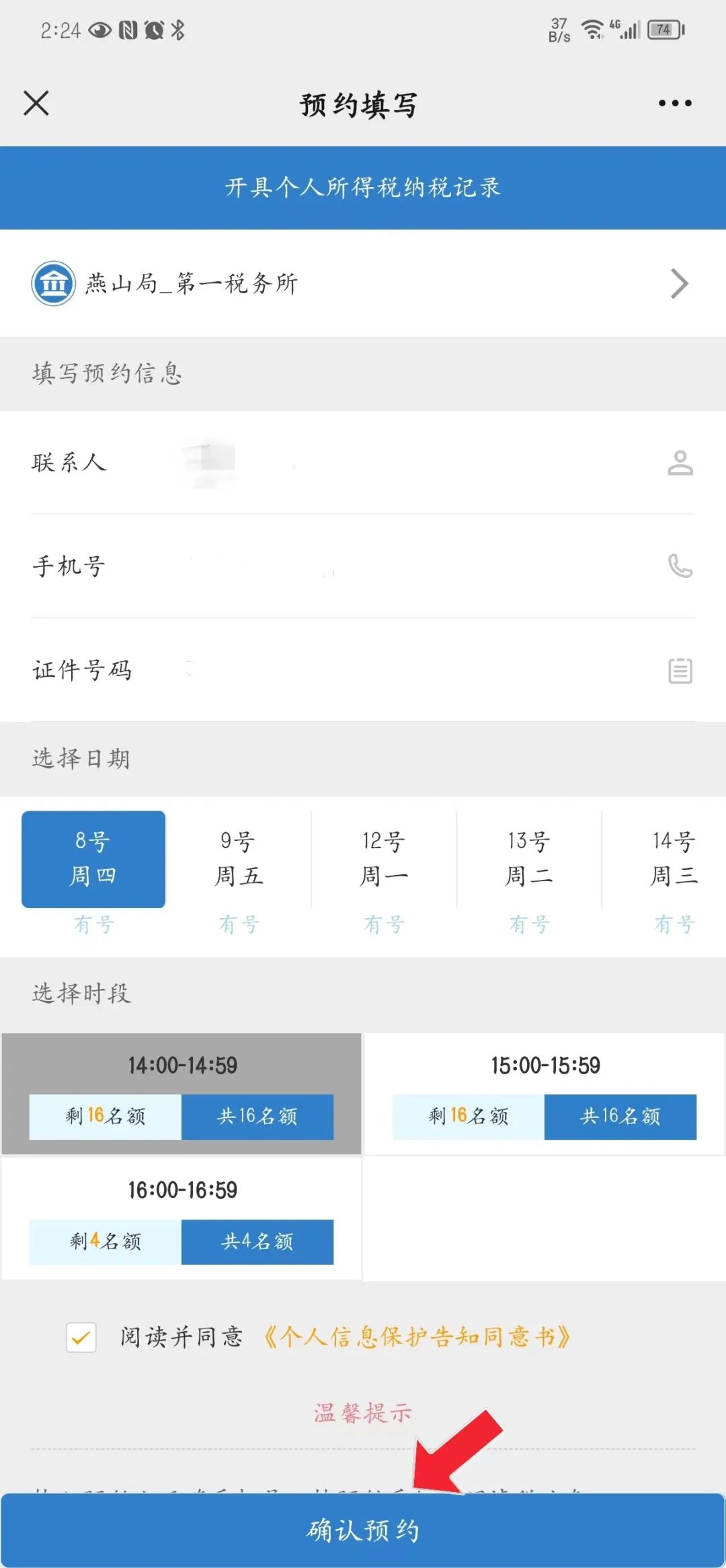Tap the 证件号码 ID number field

363,670
